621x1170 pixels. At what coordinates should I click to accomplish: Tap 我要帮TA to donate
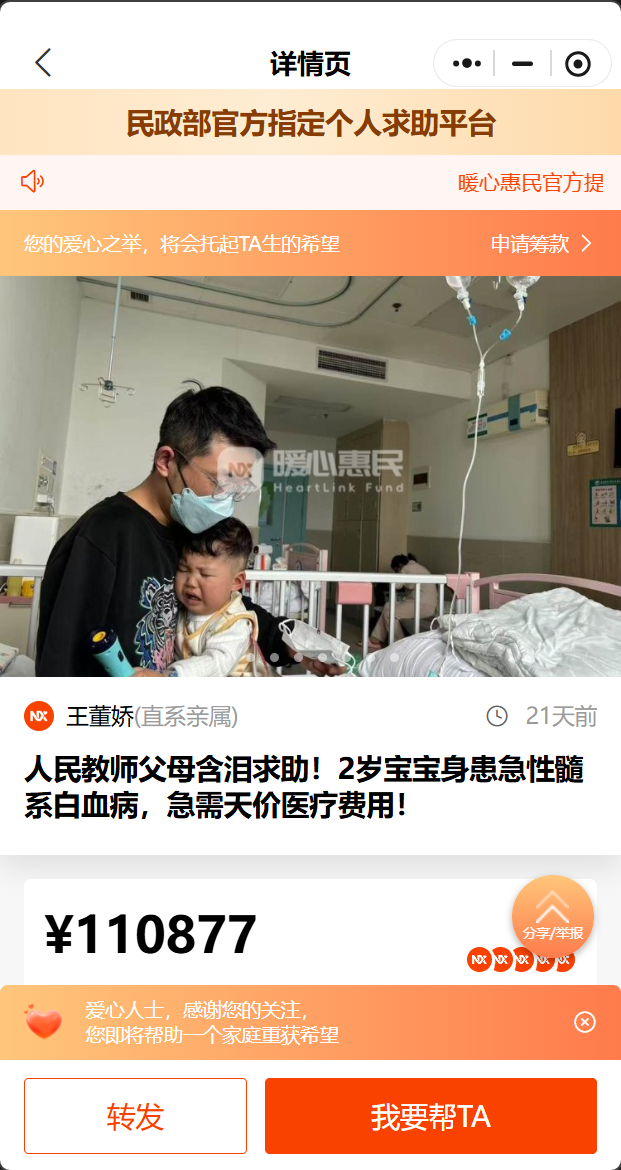430,1116
